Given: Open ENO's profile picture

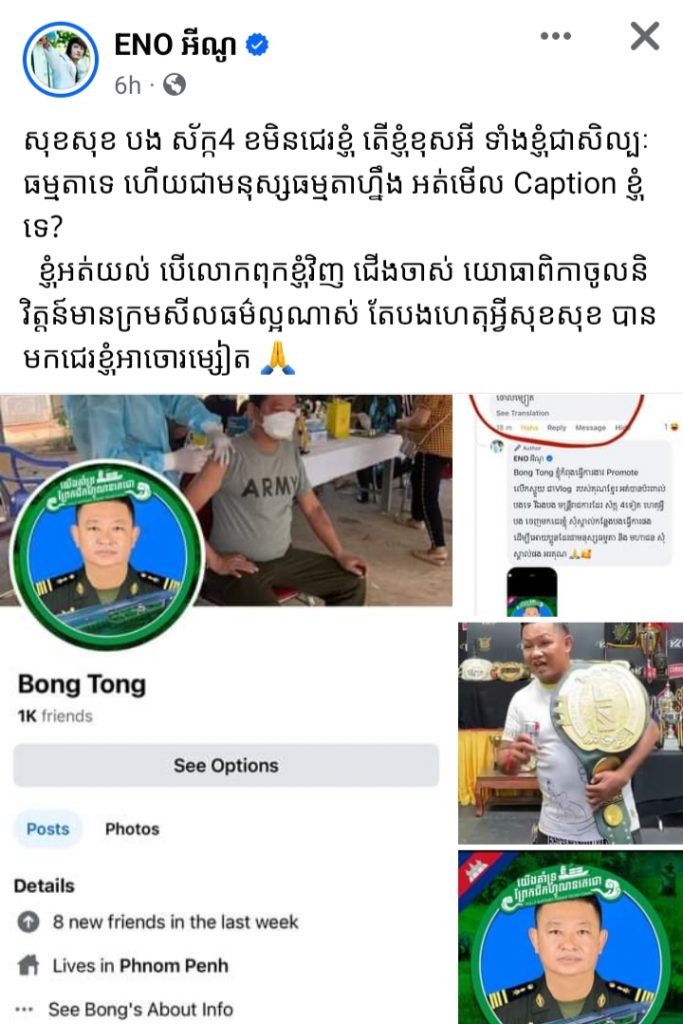Looking at the screenshot, I should [x=60, y=59].
